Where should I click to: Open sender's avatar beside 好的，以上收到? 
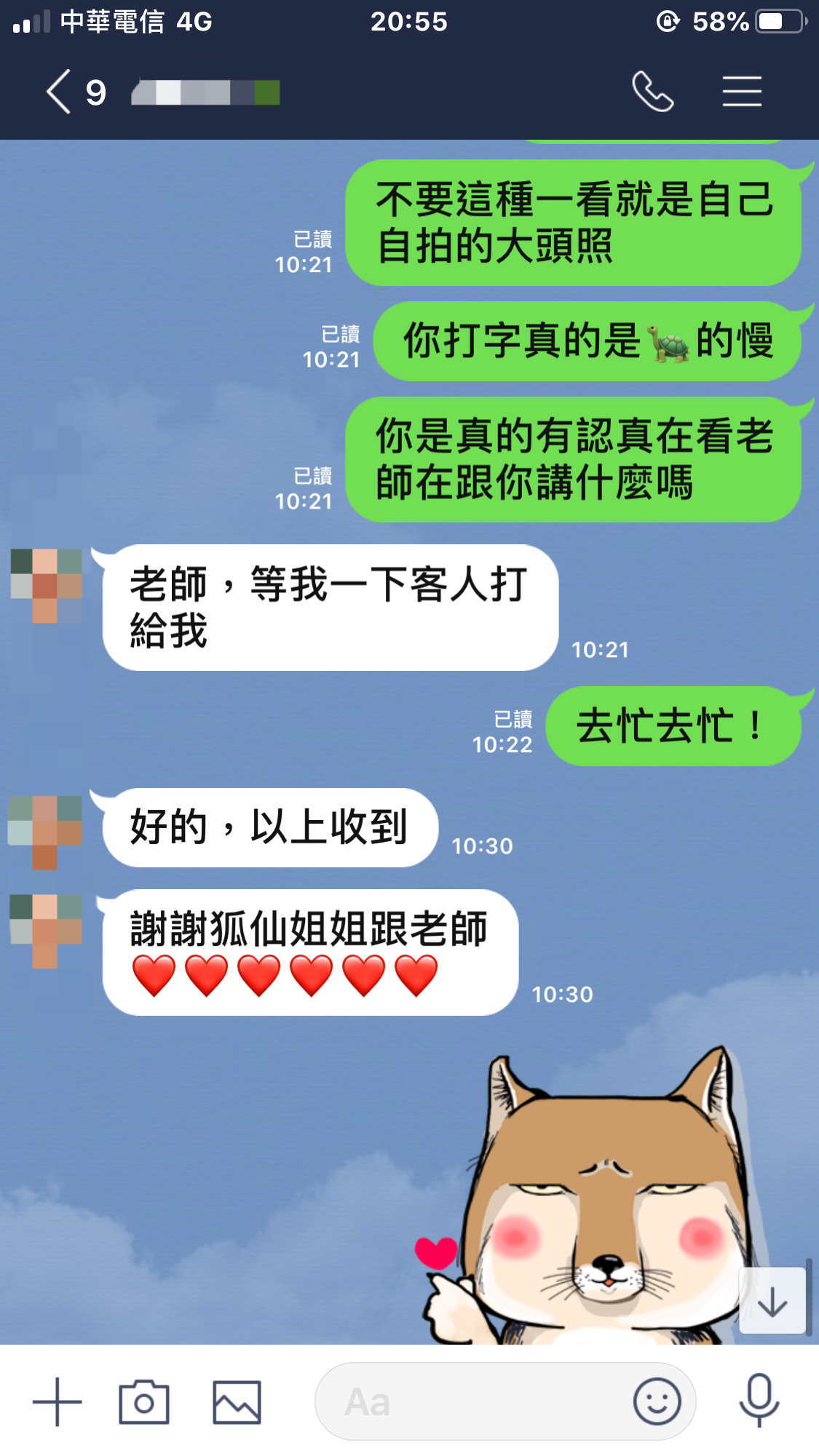click(x=45, y=831)
